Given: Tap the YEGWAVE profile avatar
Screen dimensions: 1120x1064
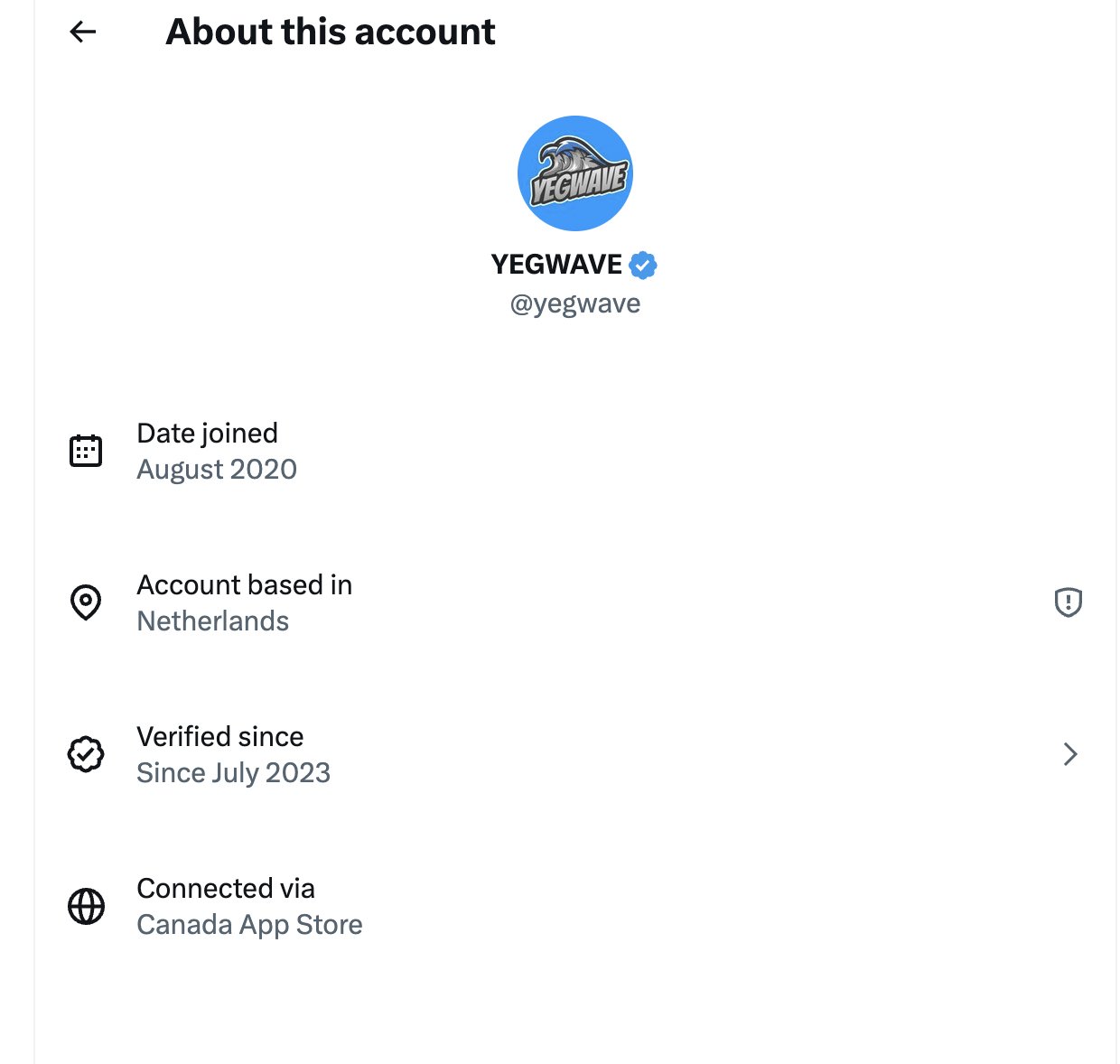Looking at the screenshot, I should coord(575,173).
